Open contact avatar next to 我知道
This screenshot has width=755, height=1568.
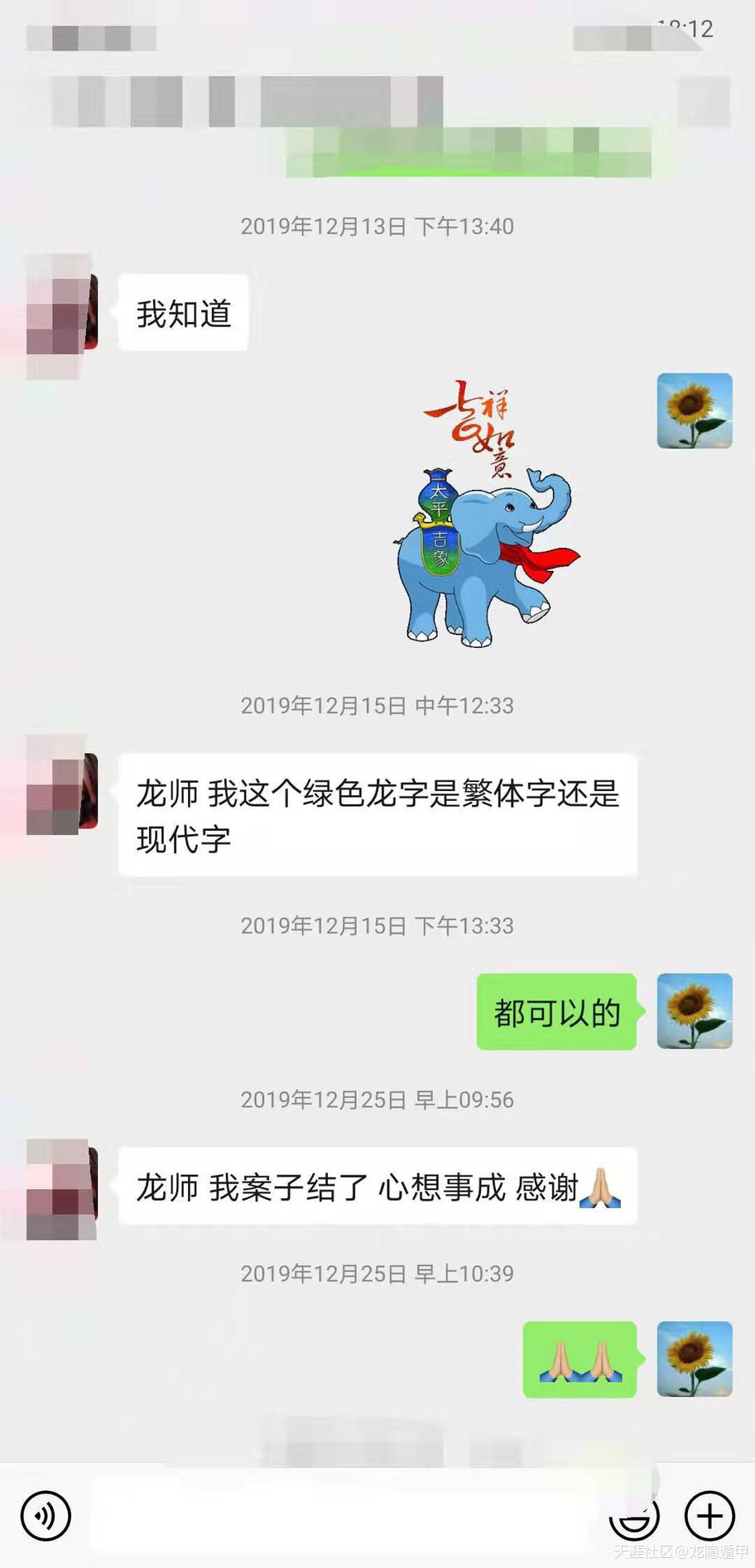click(x=62, y=314)
